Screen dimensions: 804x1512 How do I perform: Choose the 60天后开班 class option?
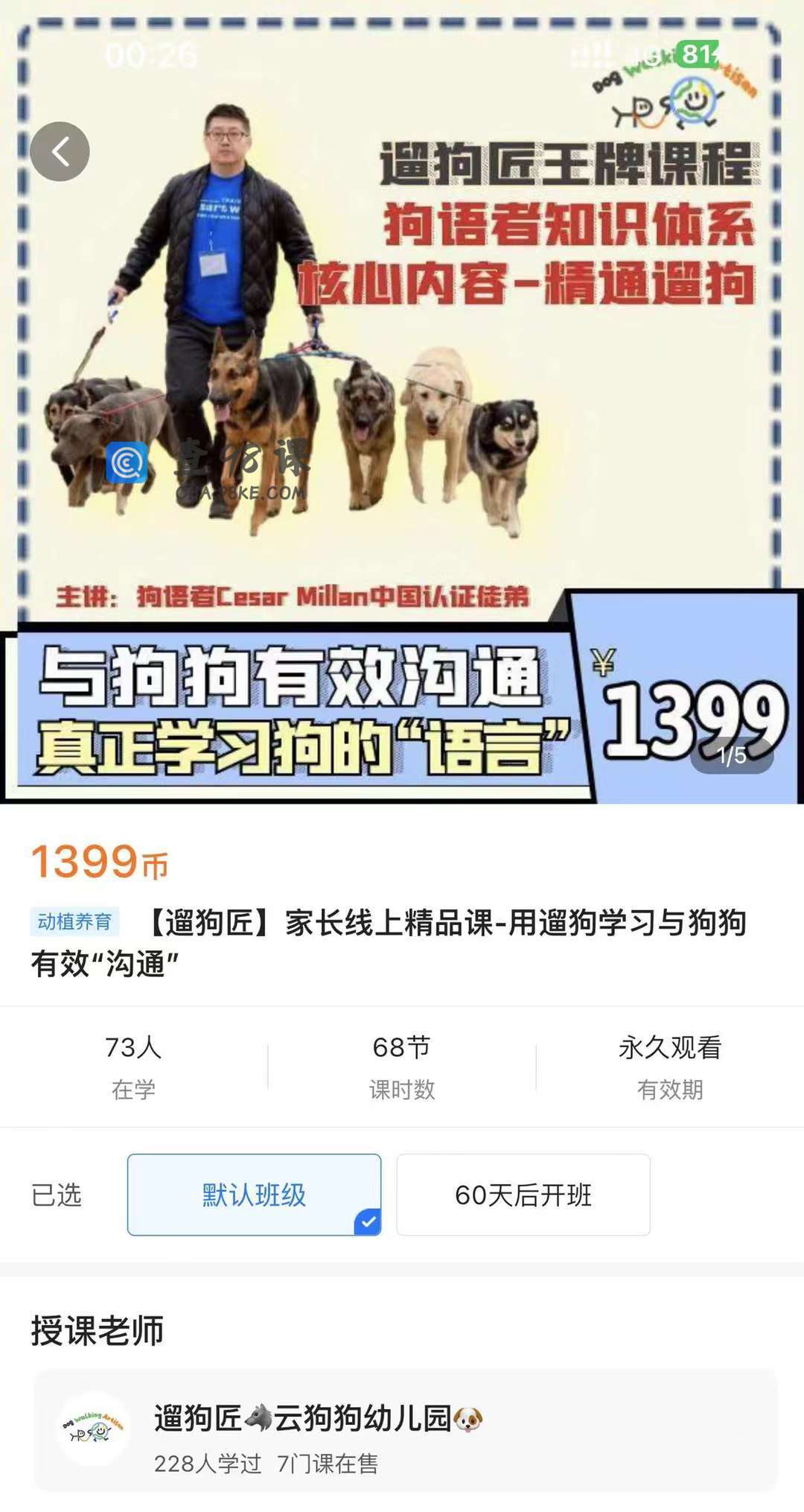523,1195
